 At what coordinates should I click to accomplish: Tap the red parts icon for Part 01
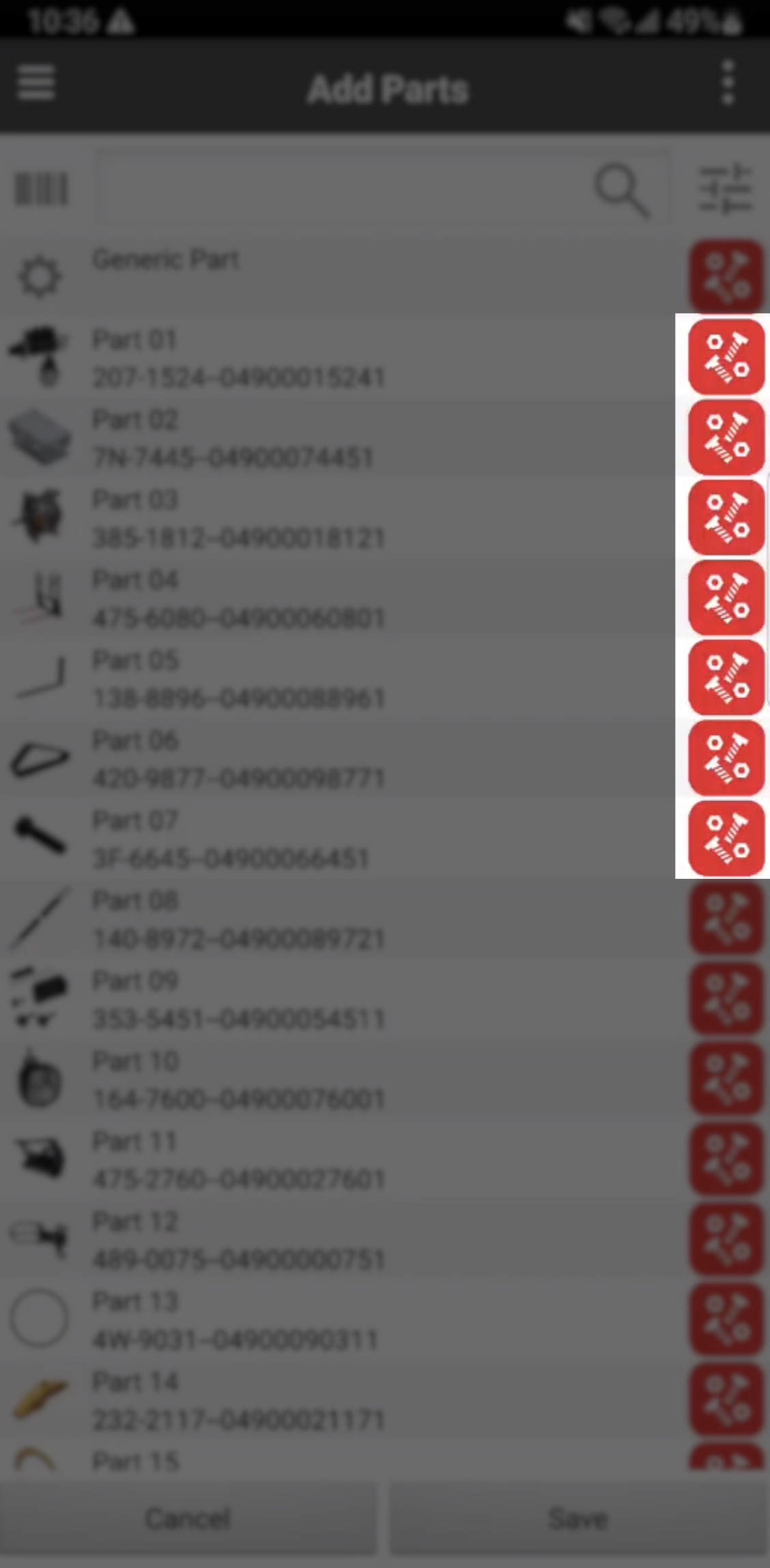726,357
